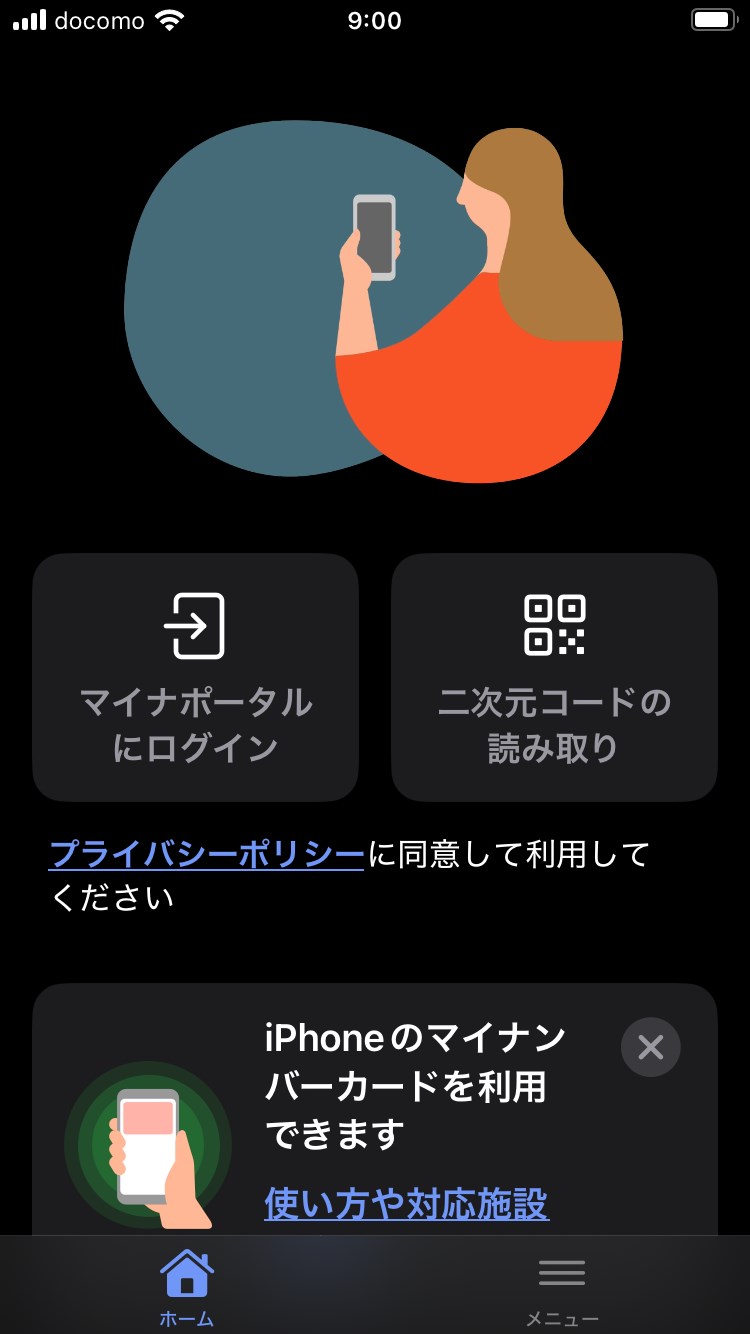The height and width of the screenshot is (1334, 750).
Task: Select the login arrow icon above マイナポータル text
Action: point(195,626)
